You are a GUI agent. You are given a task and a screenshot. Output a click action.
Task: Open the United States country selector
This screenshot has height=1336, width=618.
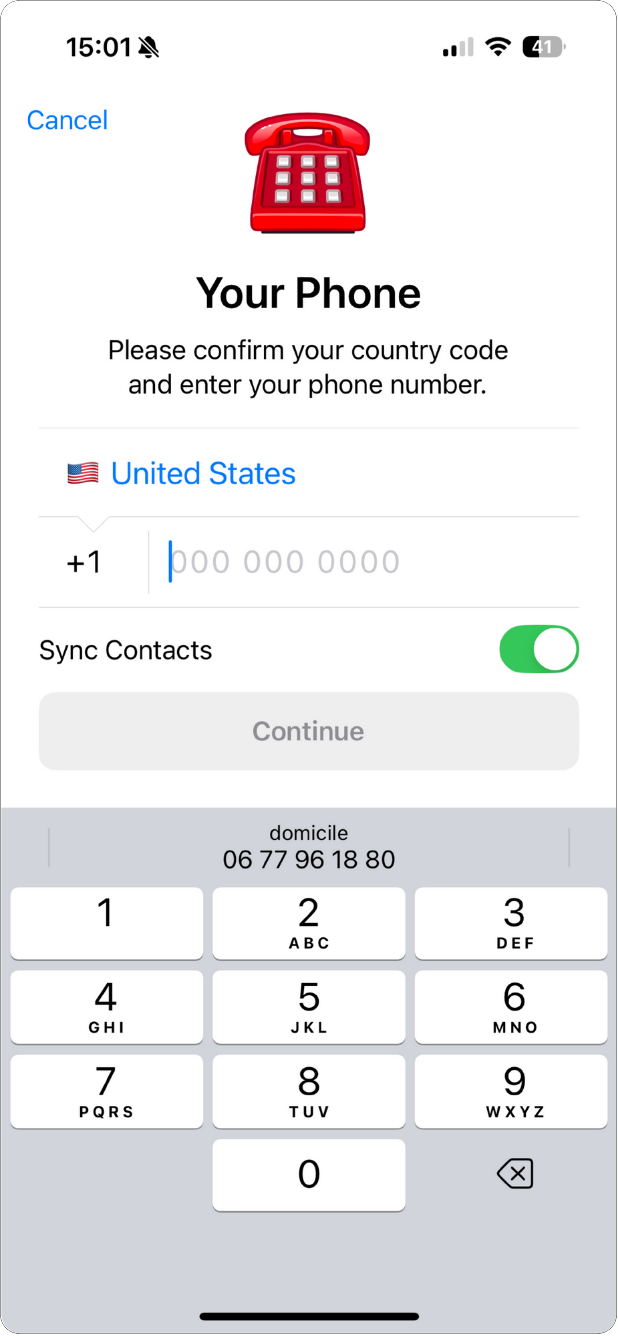308,473
